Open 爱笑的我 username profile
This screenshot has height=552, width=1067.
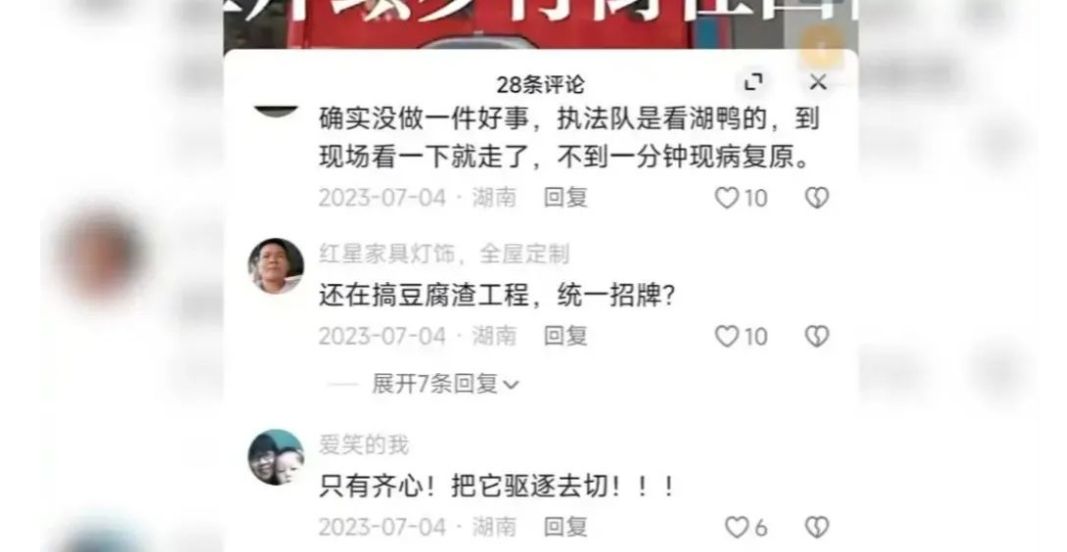click(364, 446)
